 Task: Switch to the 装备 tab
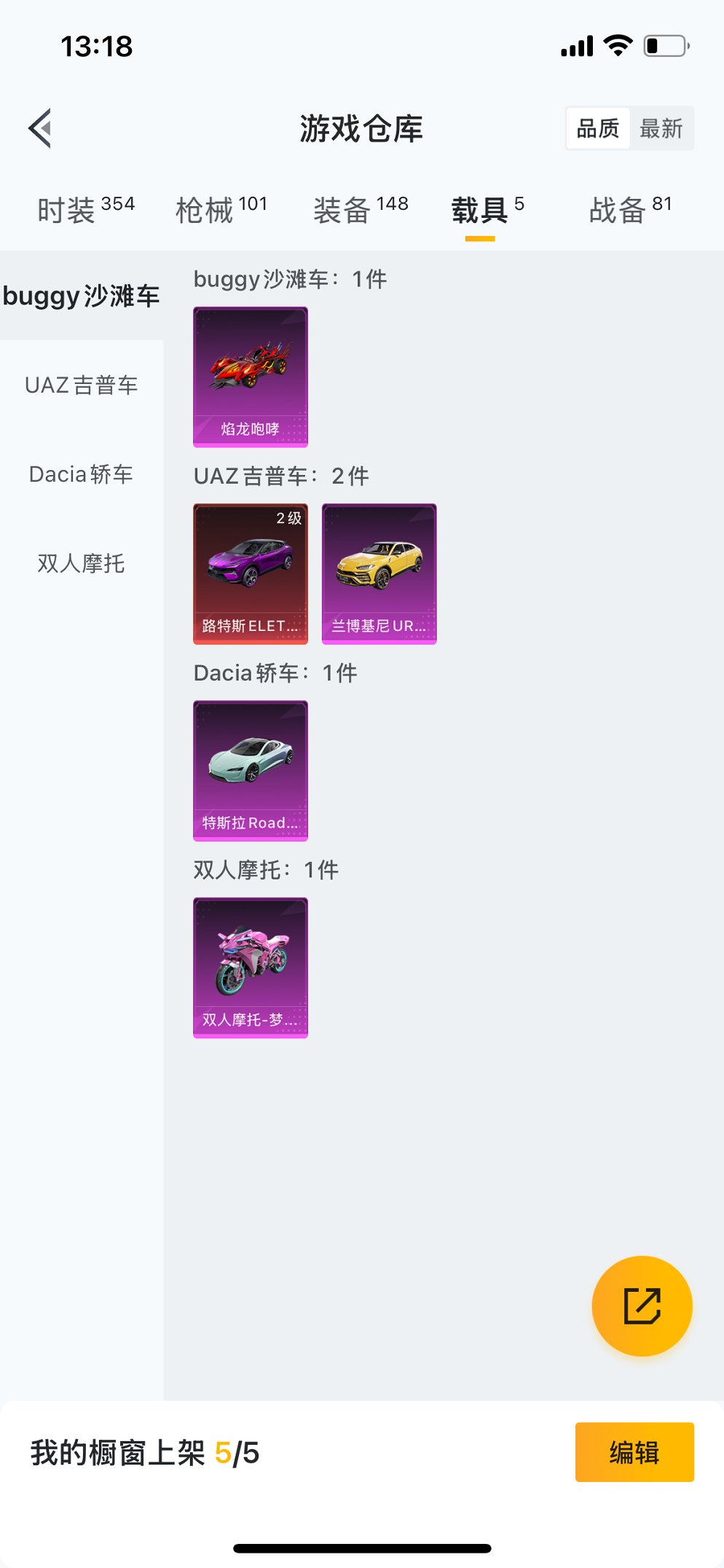pos(361,210)
